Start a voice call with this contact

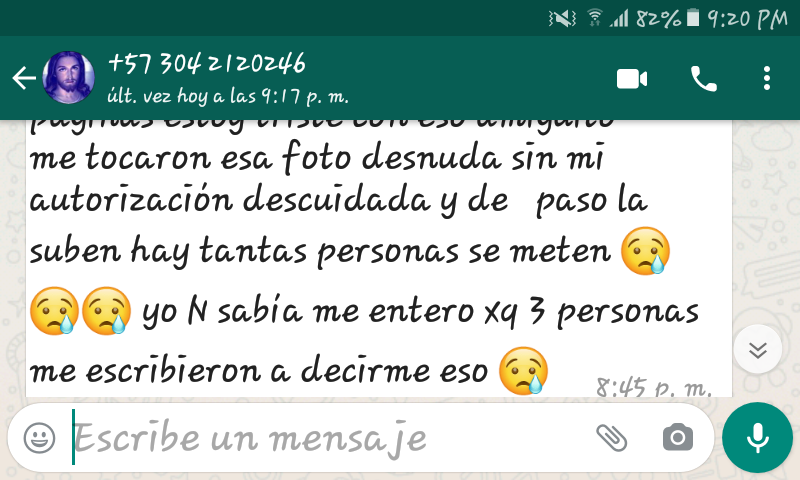[704, 79]
